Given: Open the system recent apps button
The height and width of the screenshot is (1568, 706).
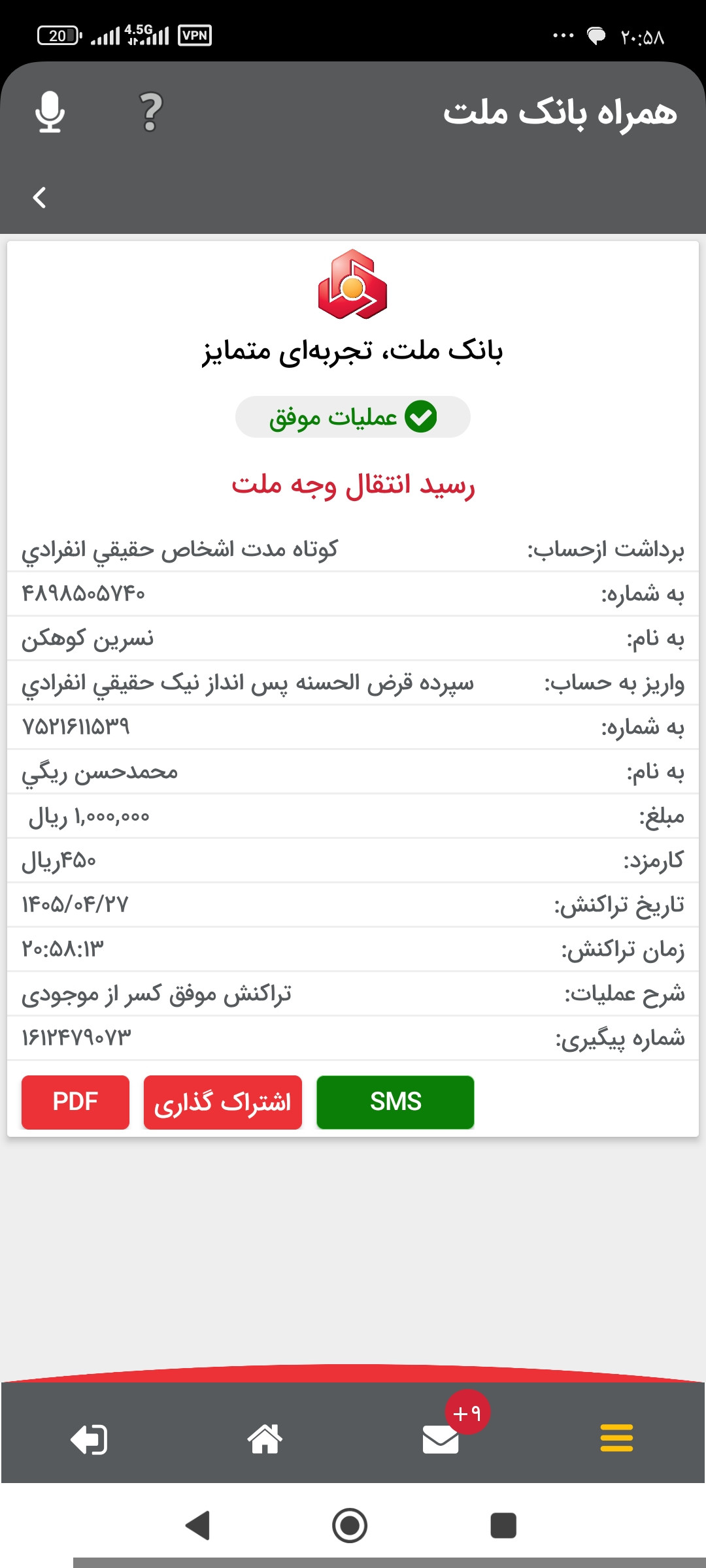Looking at the screenshot, I should 503,1526.
